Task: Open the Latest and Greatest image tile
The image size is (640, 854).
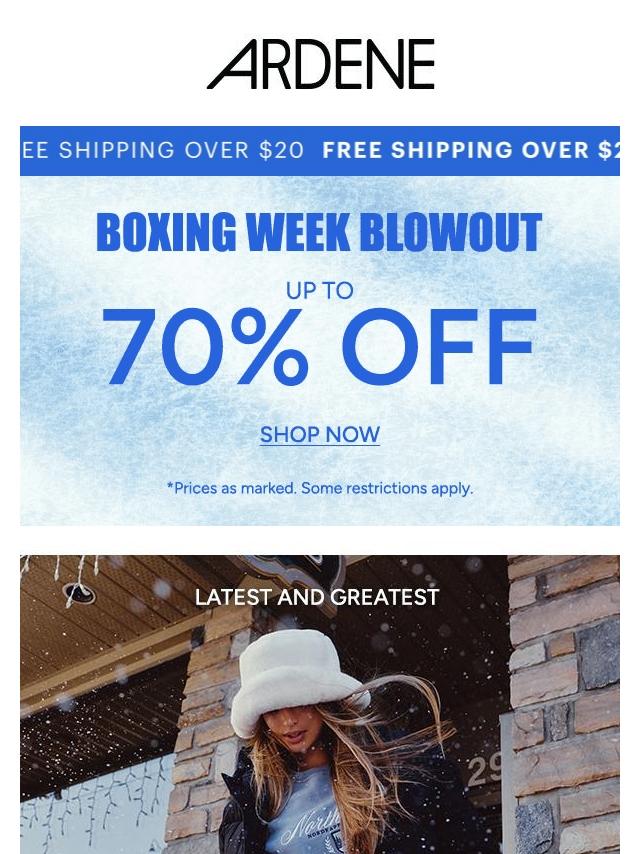Action: pyautogui.click(x=320, y=704)
